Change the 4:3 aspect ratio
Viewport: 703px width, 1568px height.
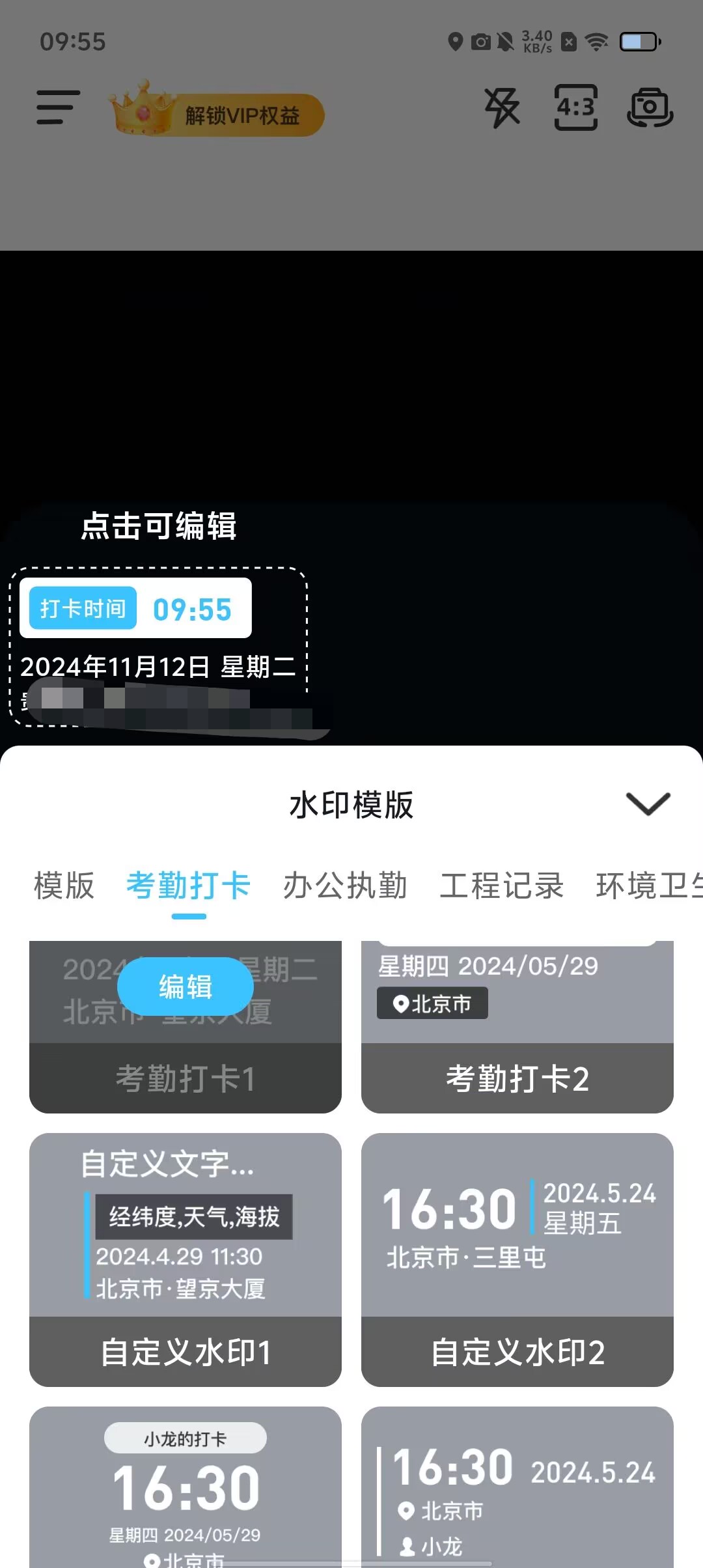[x=576, y=107]
